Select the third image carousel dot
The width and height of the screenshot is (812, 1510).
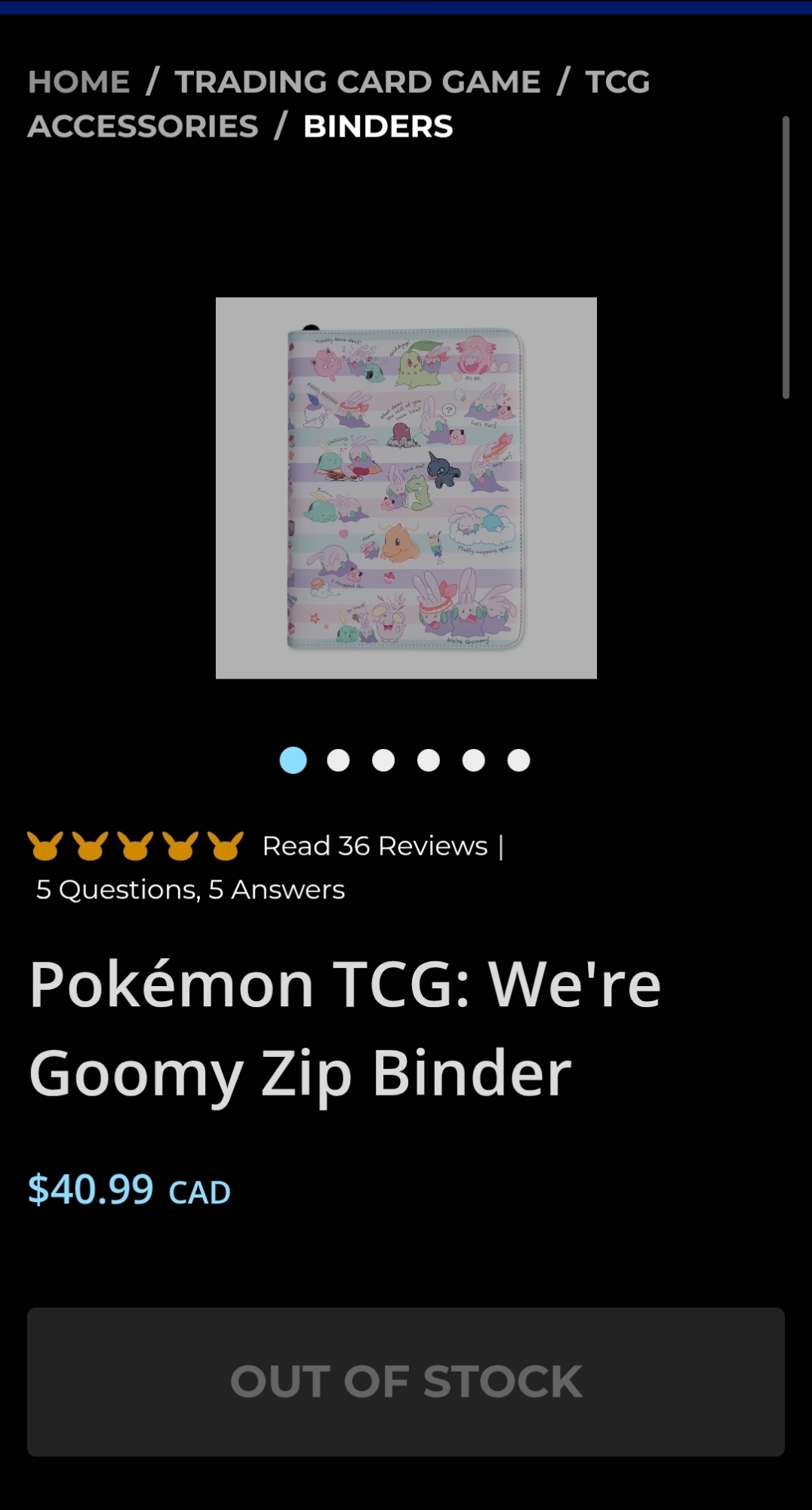point(383,760)
